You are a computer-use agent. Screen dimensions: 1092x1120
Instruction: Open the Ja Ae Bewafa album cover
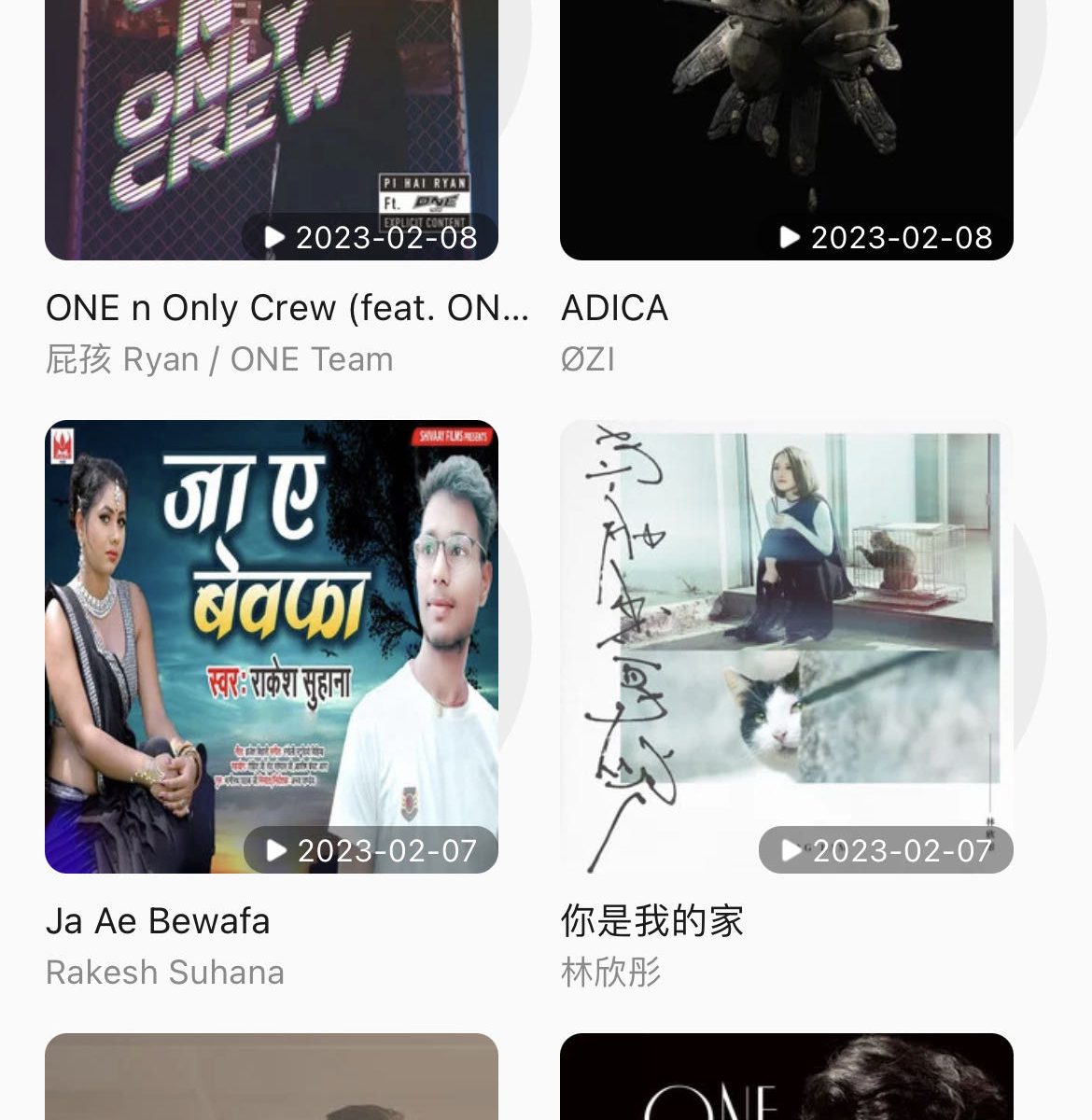tap(271, 646)
